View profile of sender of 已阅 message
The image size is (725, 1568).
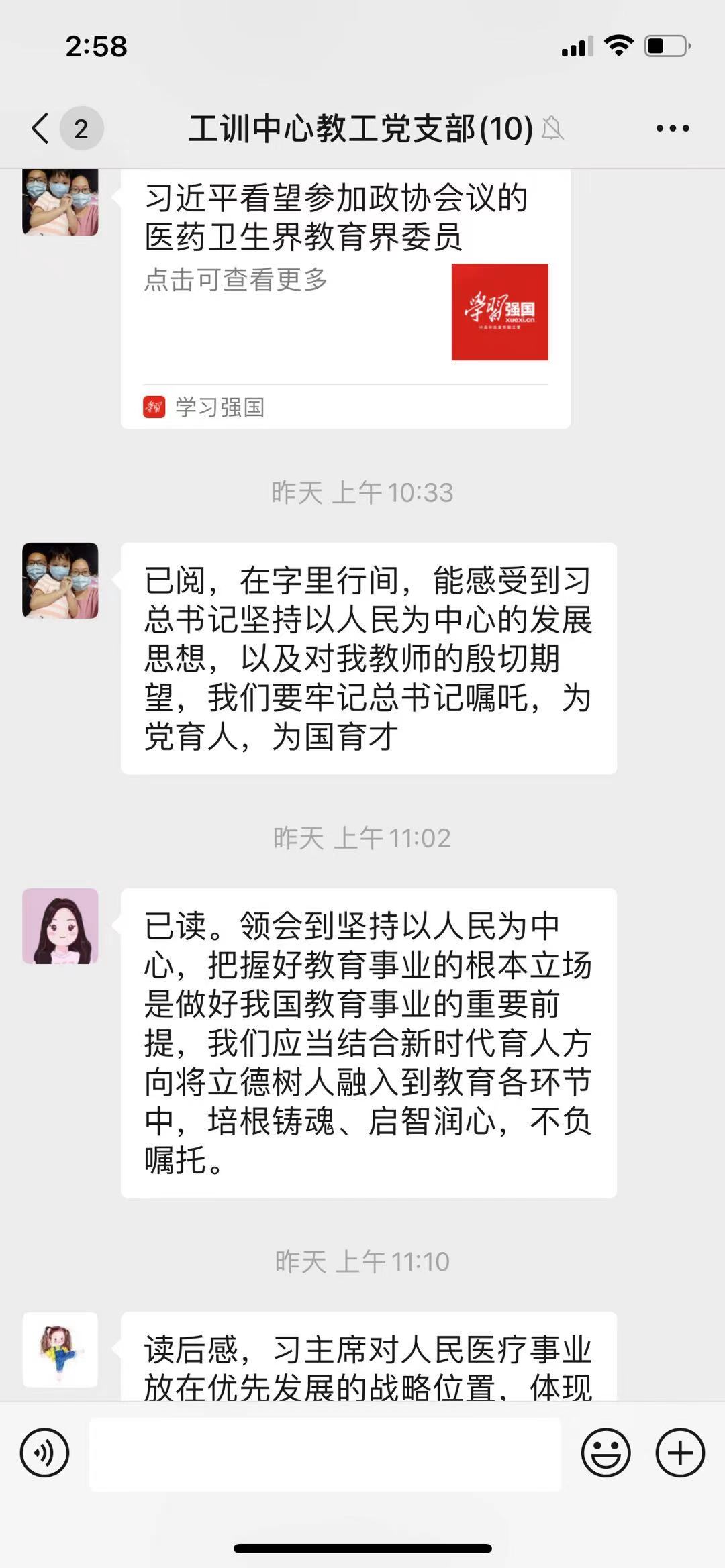[x=60, y=580]
